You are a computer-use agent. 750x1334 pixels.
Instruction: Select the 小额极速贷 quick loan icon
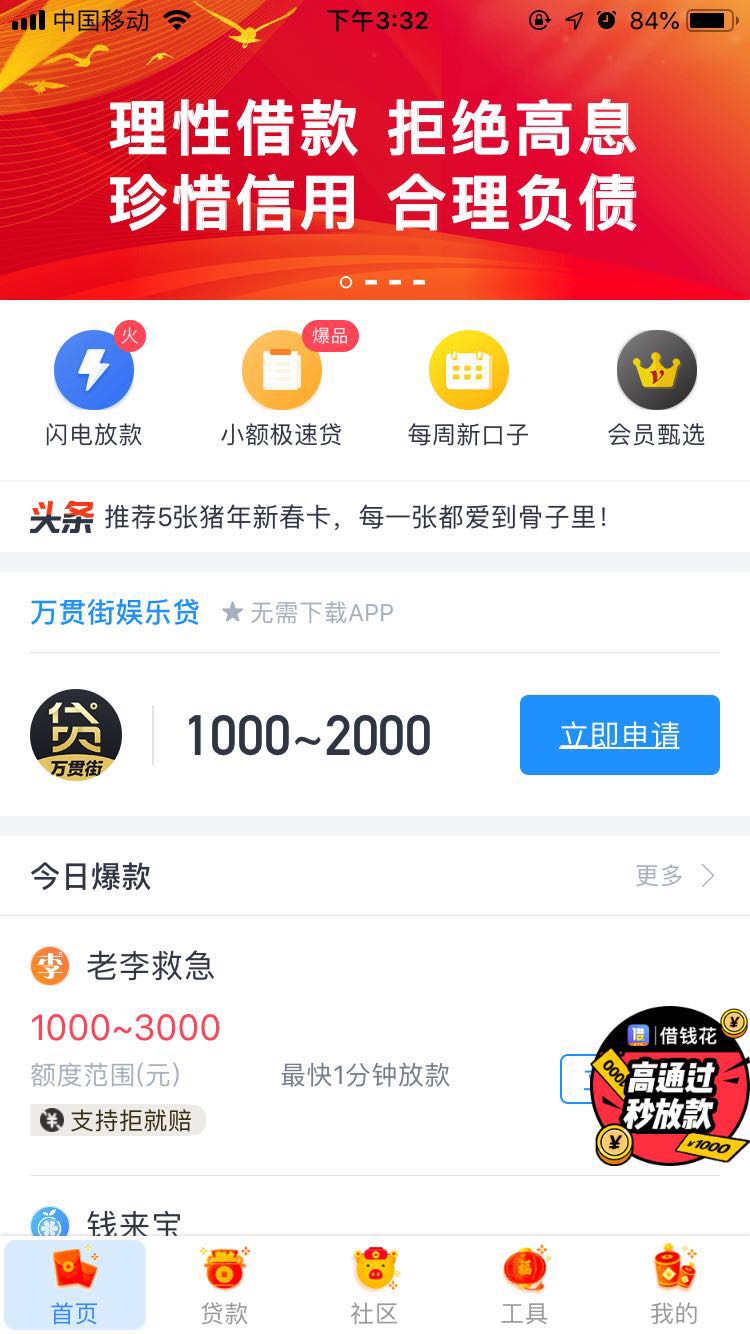(282, 369)
